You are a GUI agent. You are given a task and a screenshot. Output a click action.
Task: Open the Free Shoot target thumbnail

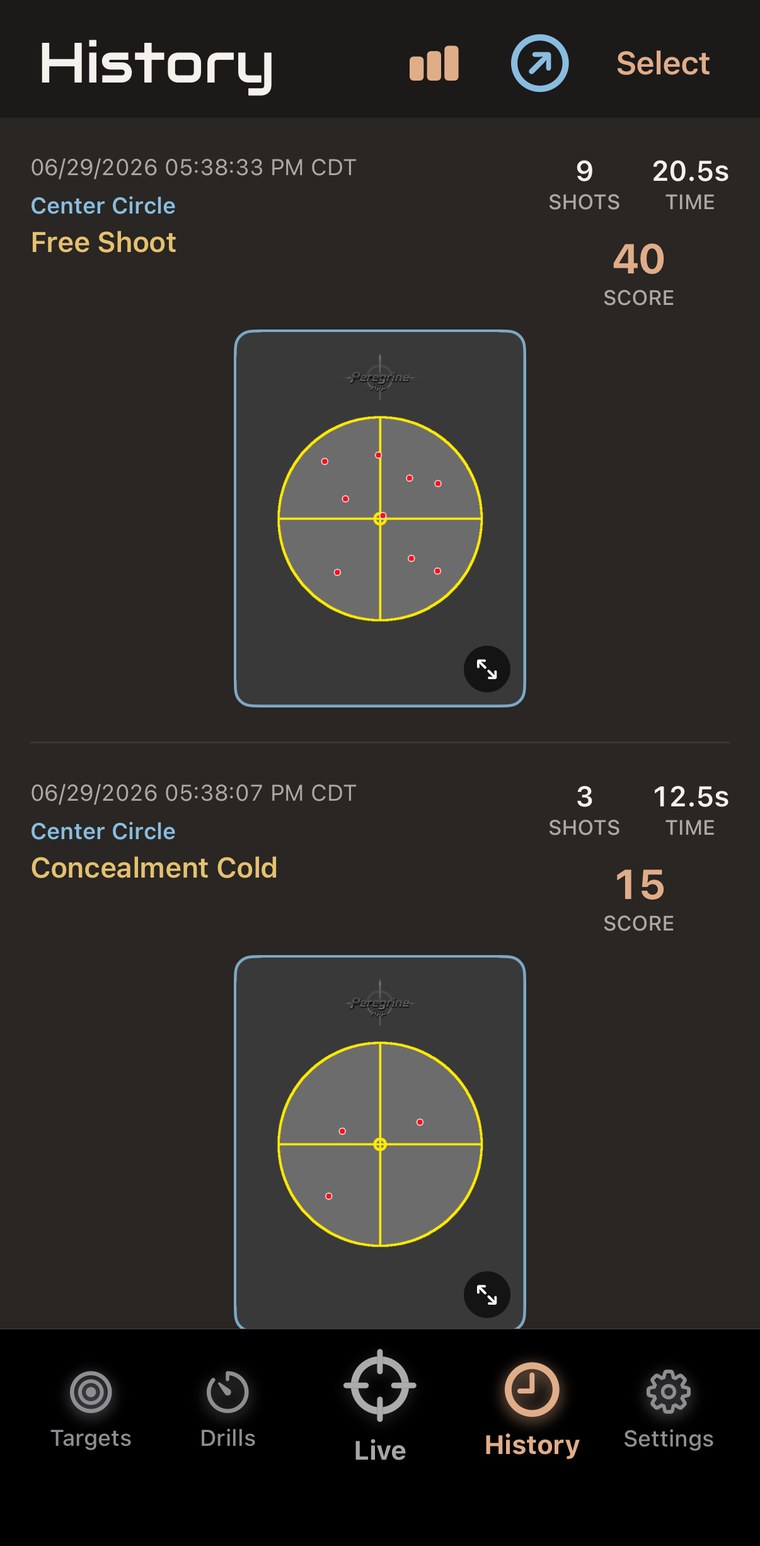pos(380,518)
